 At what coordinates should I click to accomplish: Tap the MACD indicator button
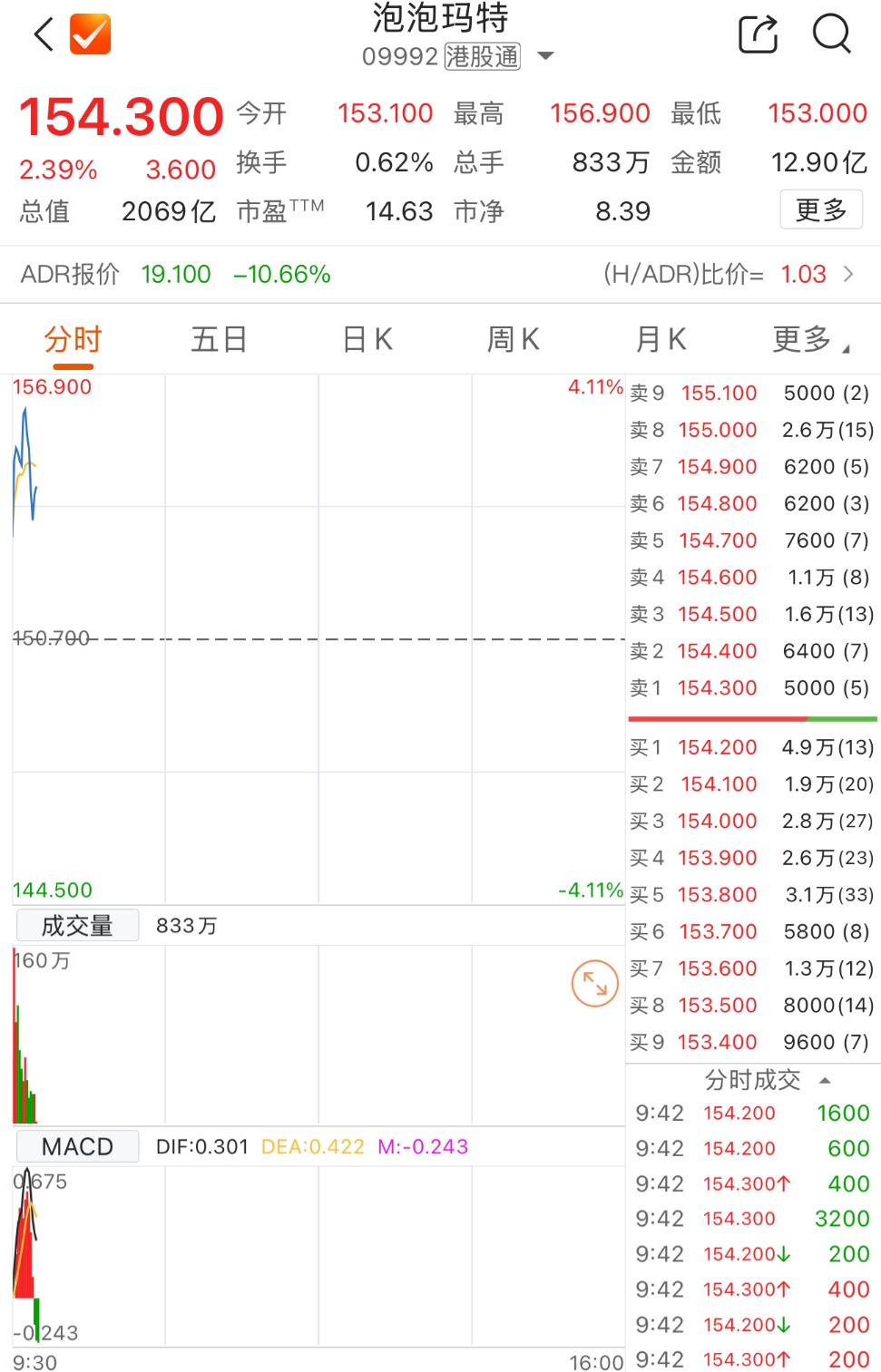77,1147
